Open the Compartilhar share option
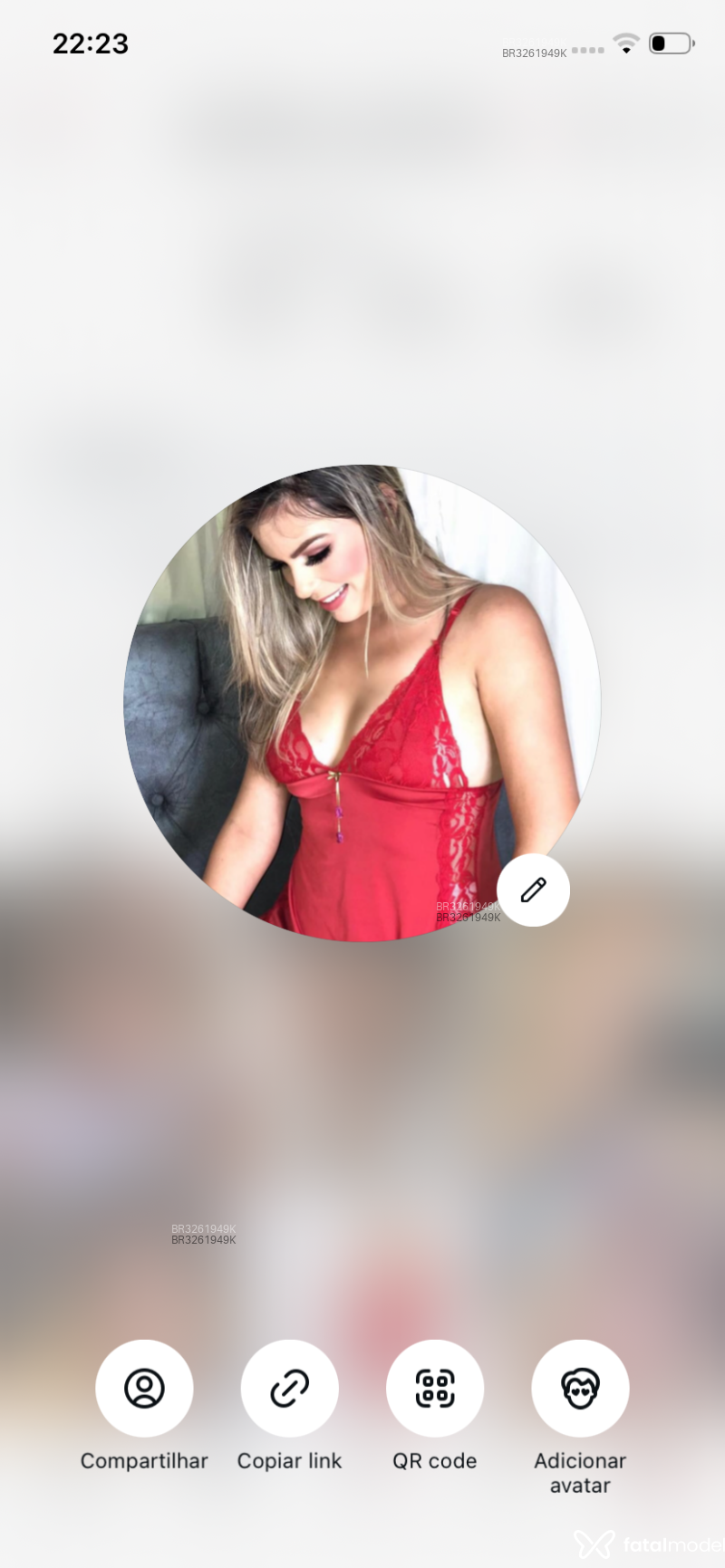725x1568 pixels. 144,1388
